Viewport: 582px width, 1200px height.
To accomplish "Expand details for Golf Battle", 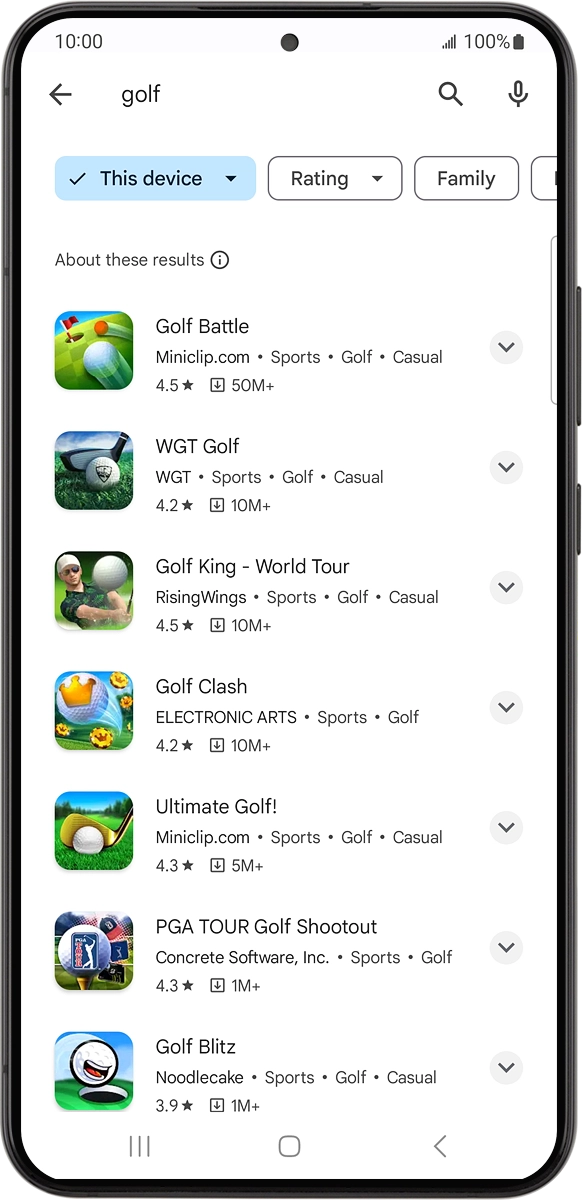I will click(507, 347).
